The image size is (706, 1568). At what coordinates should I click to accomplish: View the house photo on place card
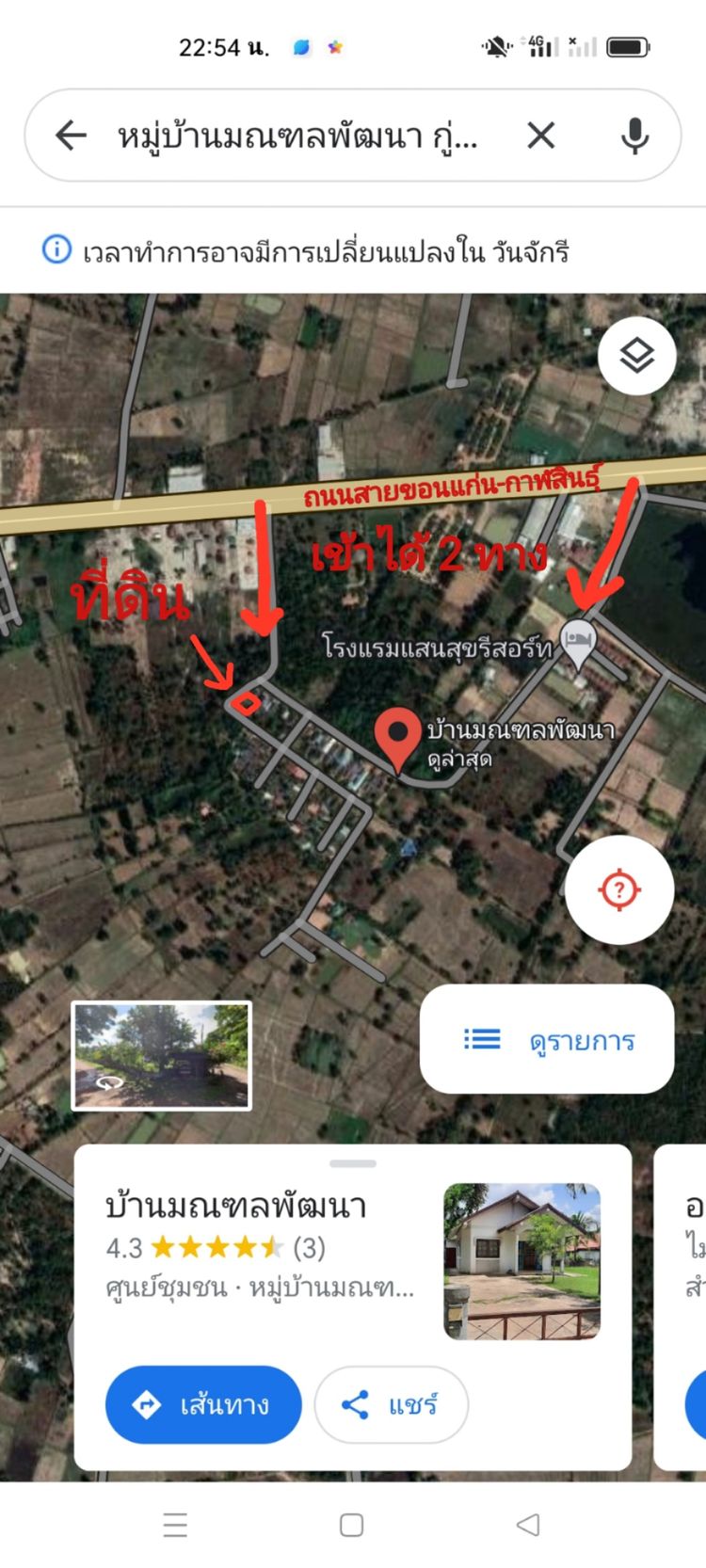point(521,1261)
